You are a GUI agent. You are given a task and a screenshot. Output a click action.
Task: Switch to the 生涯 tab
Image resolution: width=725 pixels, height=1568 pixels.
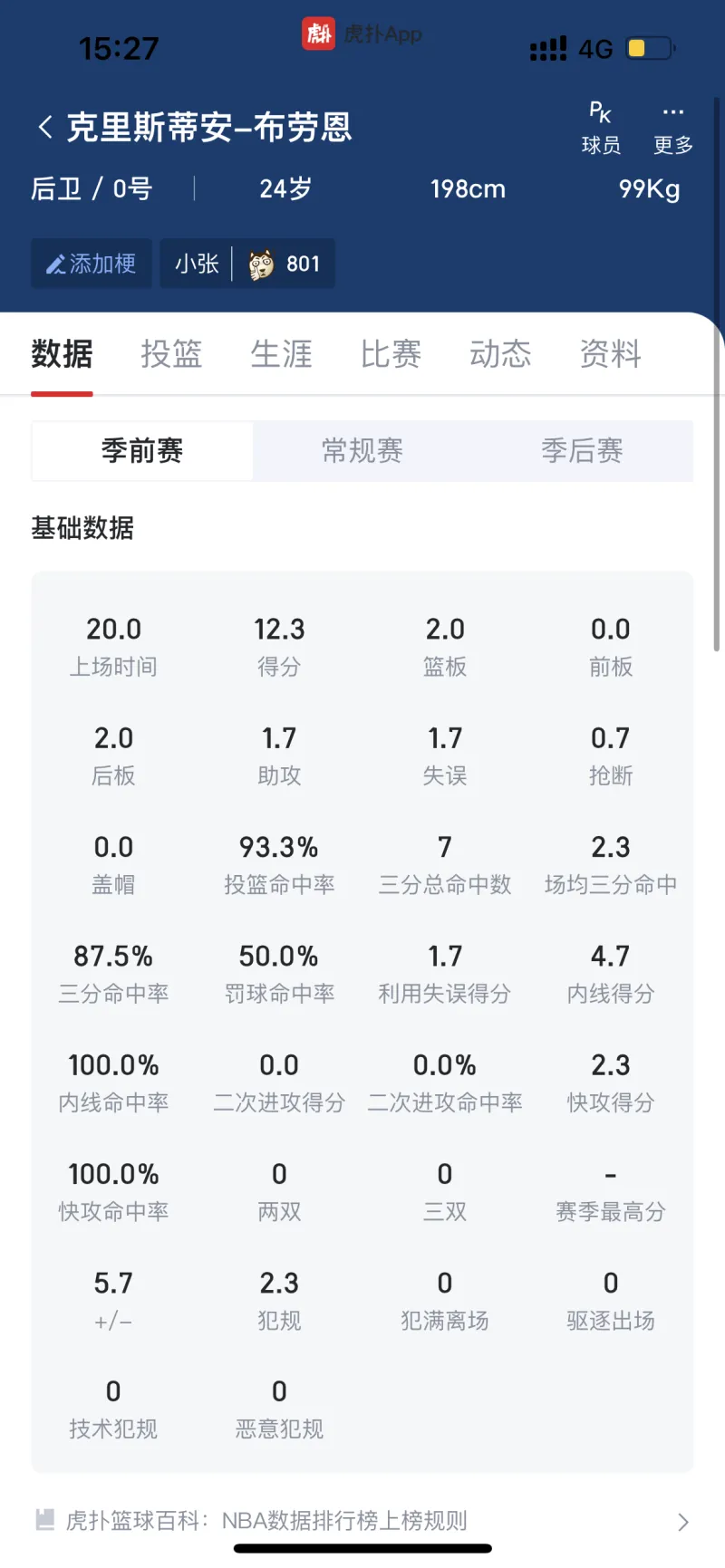click(x=281, y=353)
